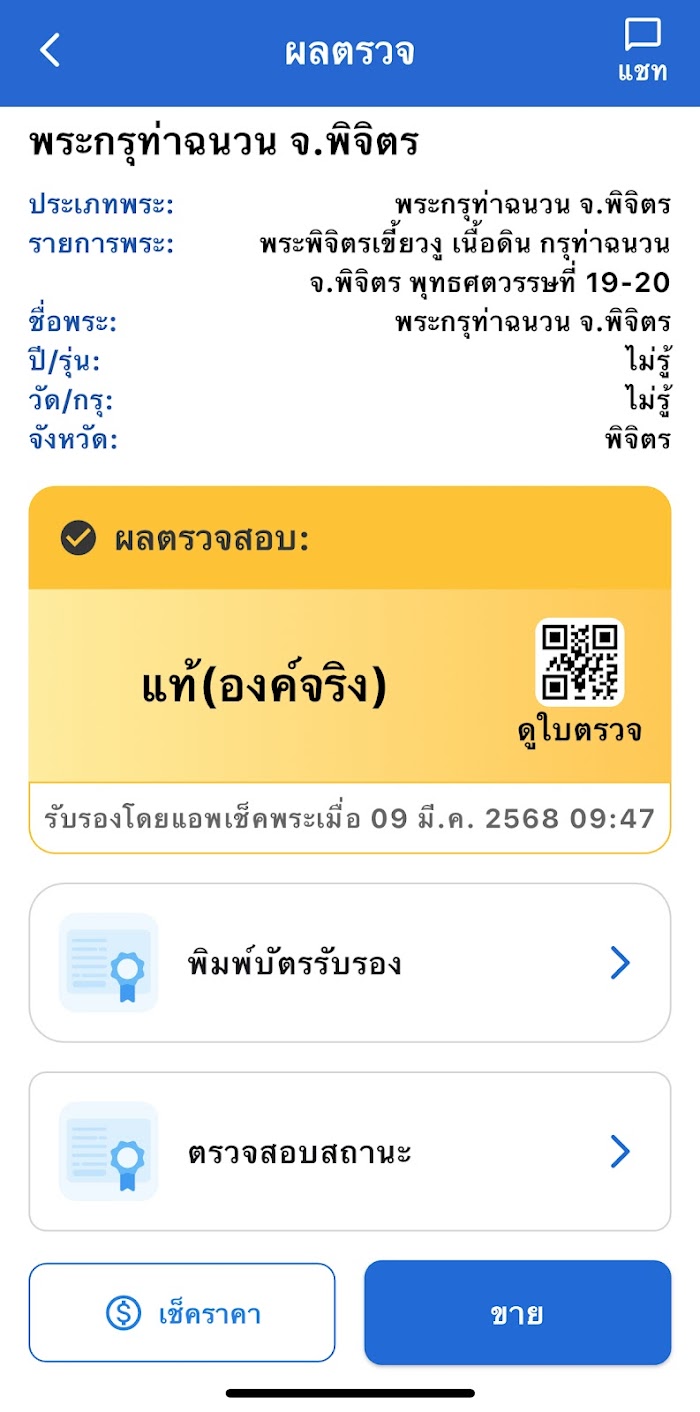Open the แชท chat icon

642,50
